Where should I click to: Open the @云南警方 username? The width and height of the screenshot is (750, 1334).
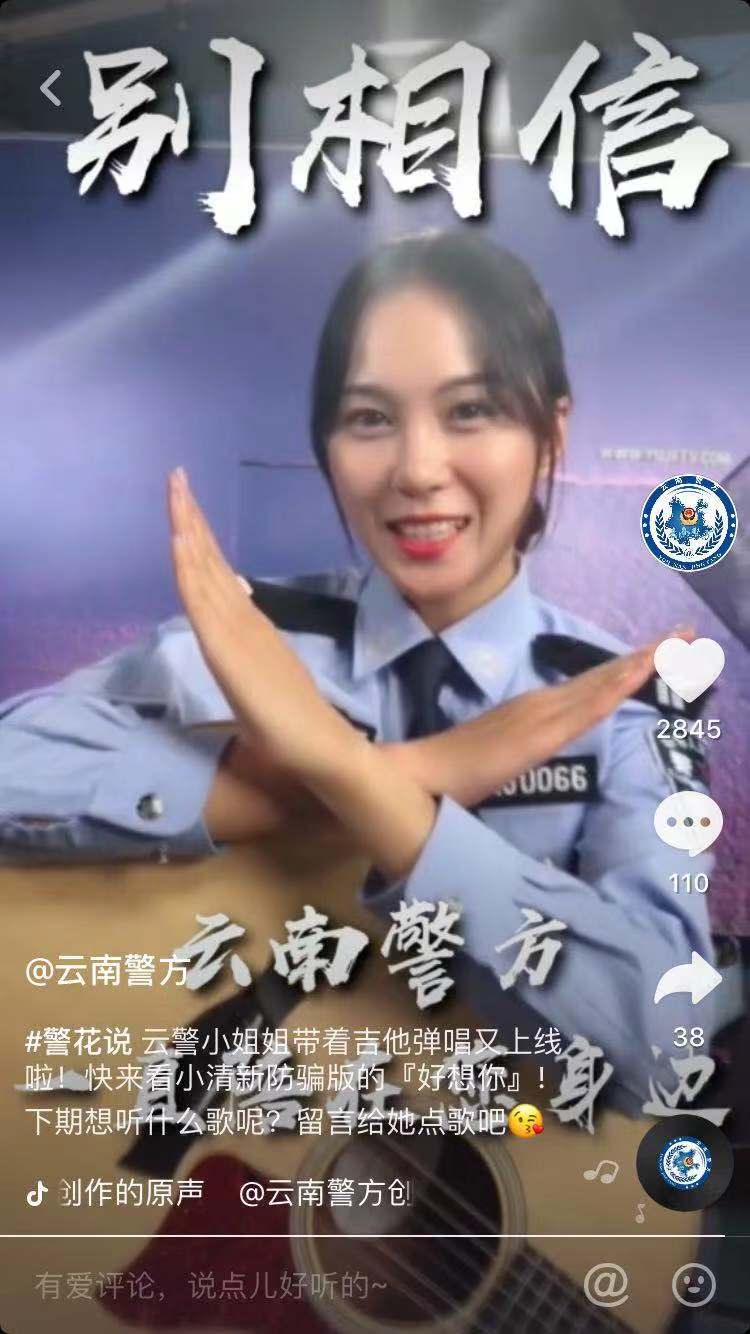tap(107, 970)
